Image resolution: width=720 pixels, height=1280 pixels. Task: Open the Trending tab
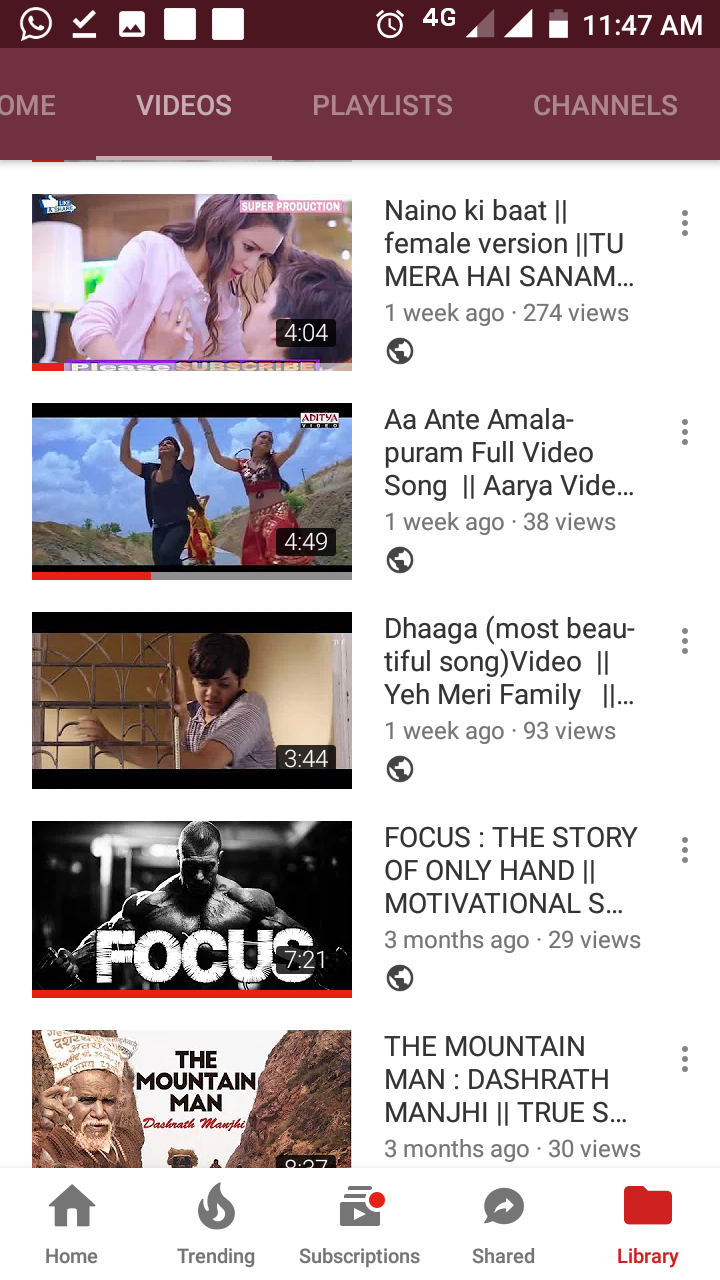coord(216,1225)
